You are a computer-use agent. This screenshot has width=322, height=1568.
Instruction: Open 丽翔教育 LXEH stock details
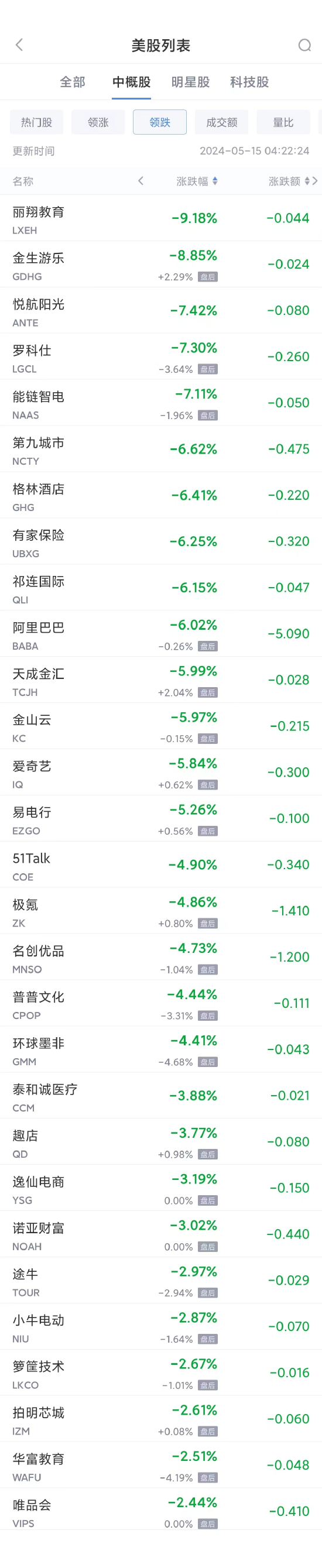click(160, 218)
